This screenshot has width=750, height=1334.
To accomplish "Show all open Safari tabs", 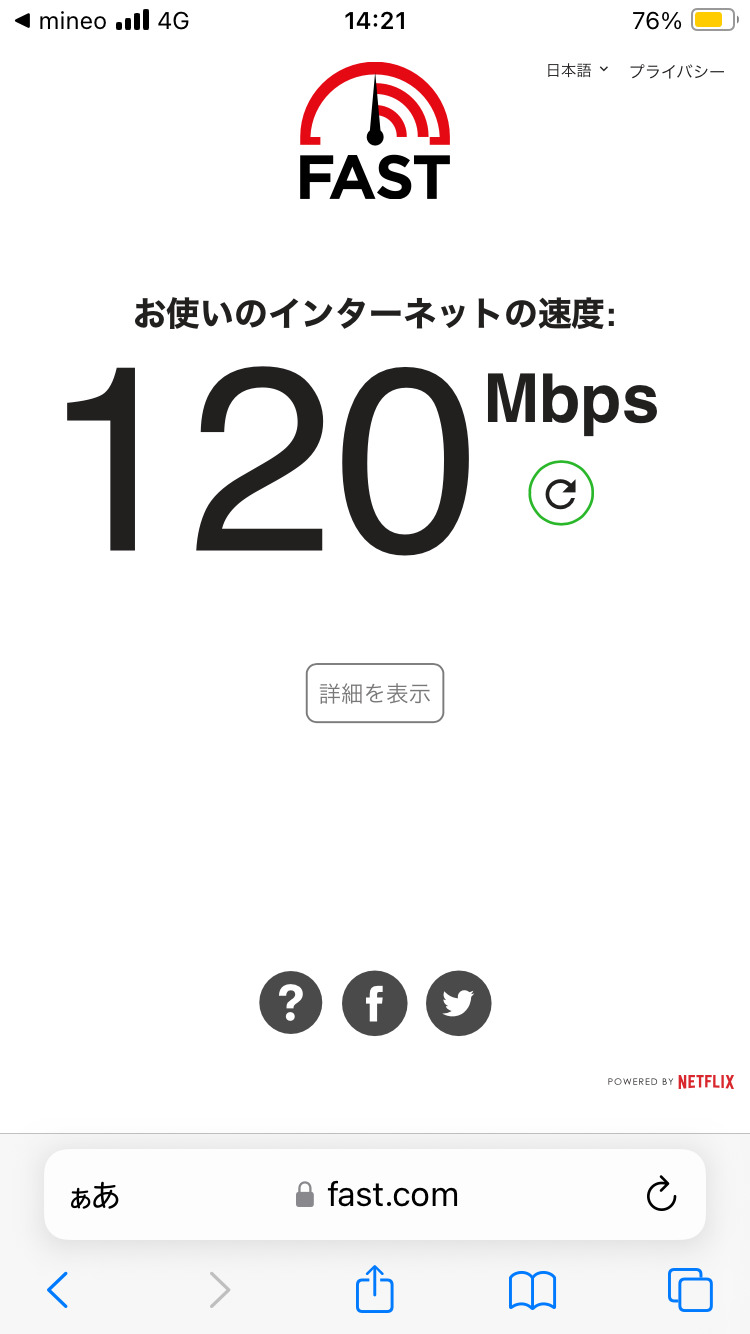I will pos(690,1290).
